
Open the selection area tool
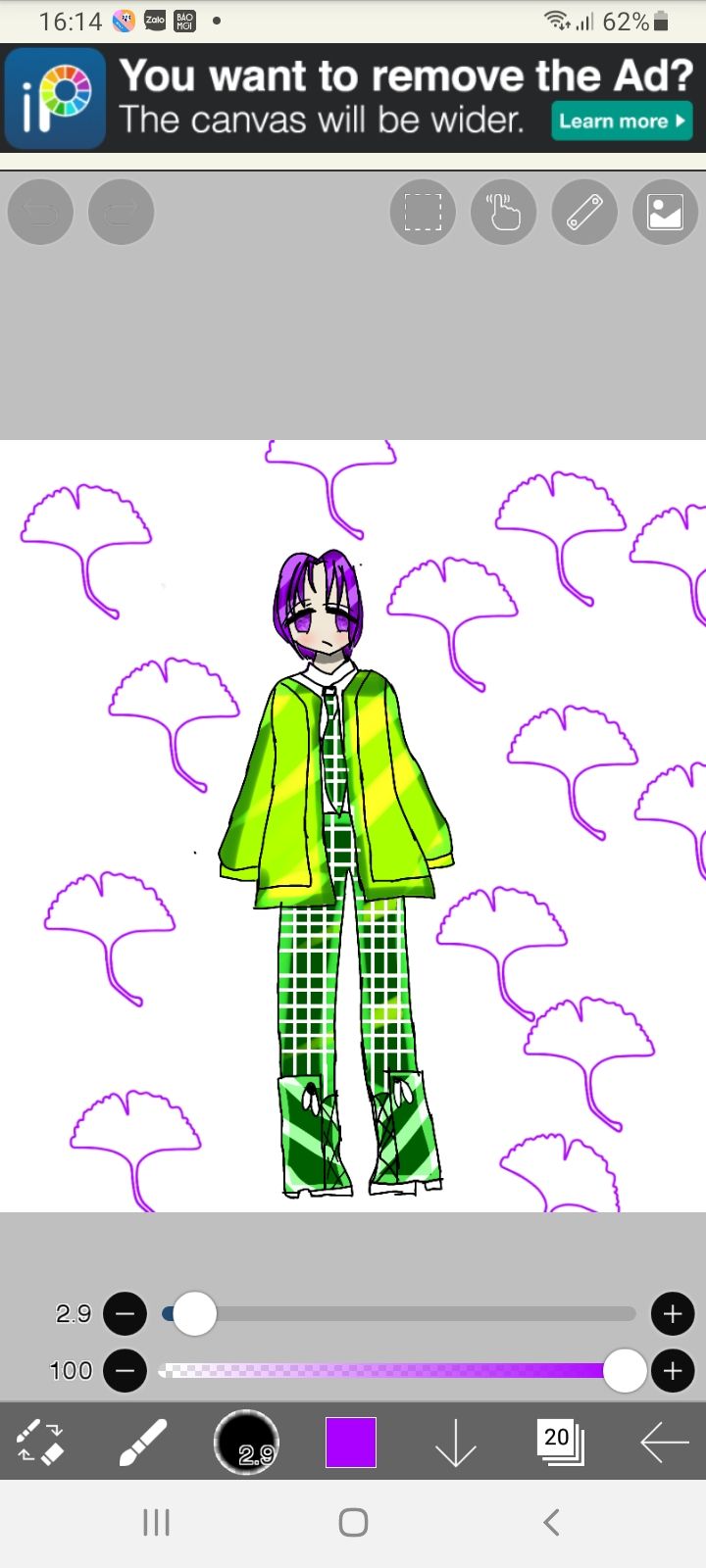(x=423, y=212)
